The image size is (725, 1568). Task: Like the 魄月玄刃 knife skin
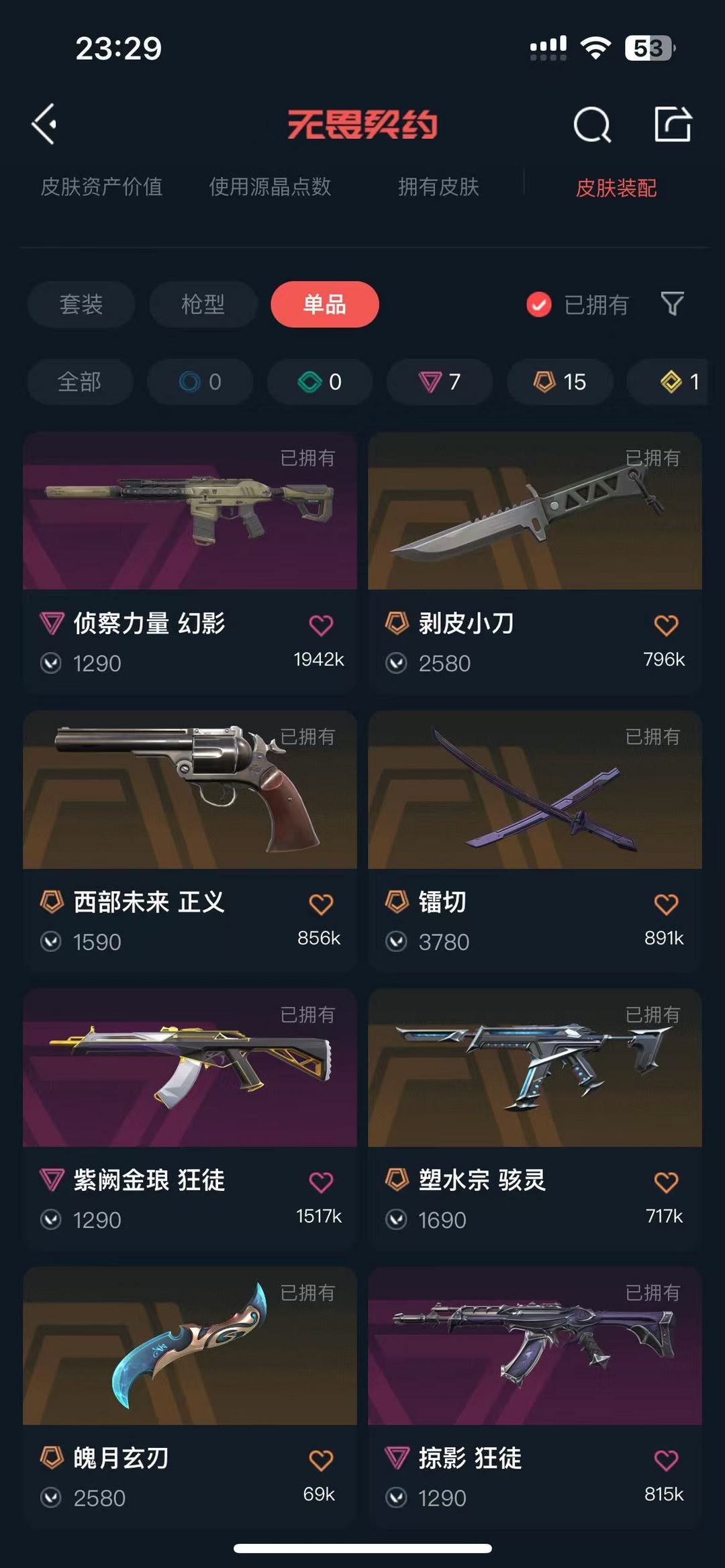pos(321,1460)
